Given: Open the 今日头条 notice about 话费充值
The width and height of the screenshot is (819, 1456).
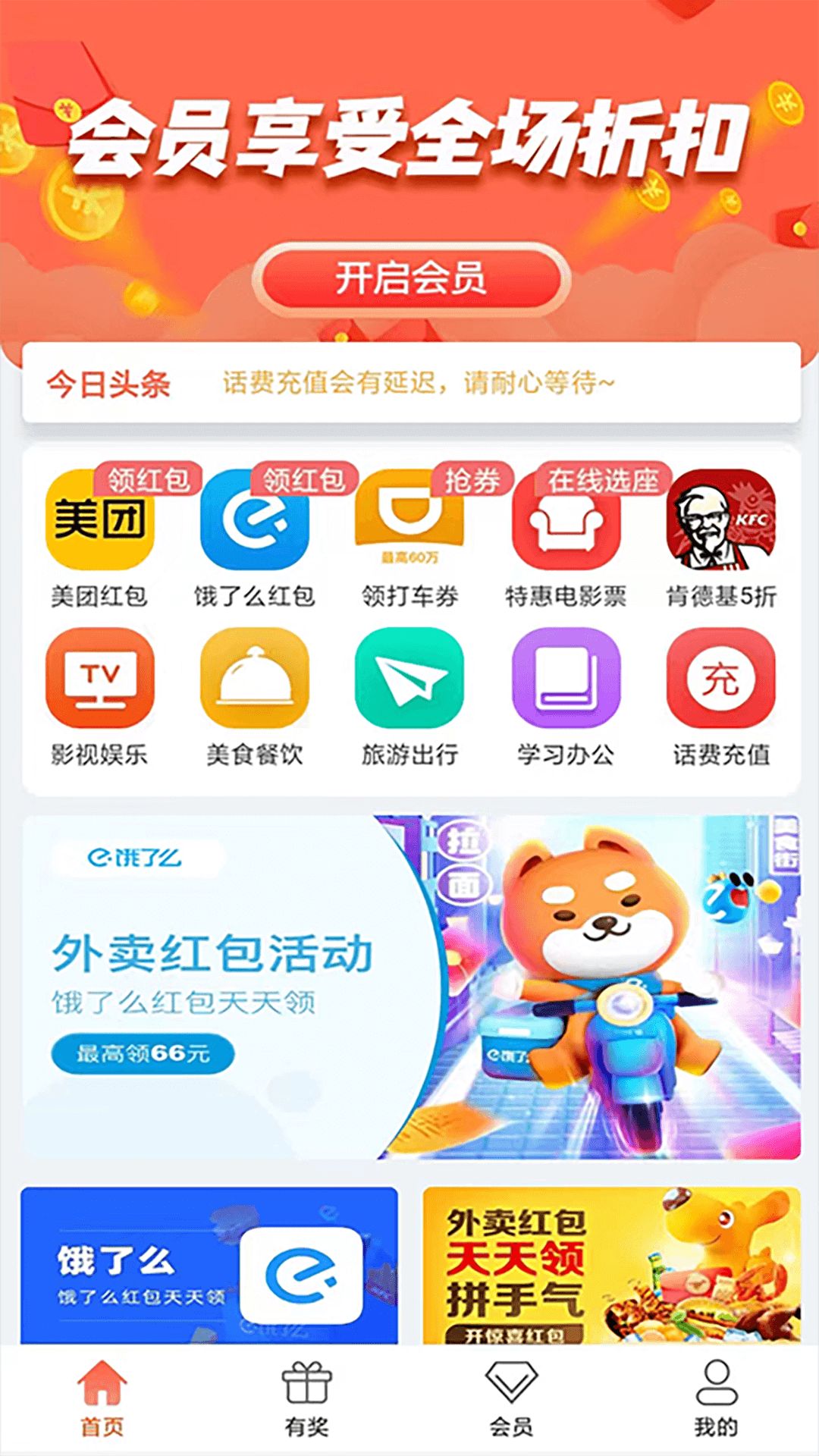Looking at the screenshot, I should tap(417, 383).
